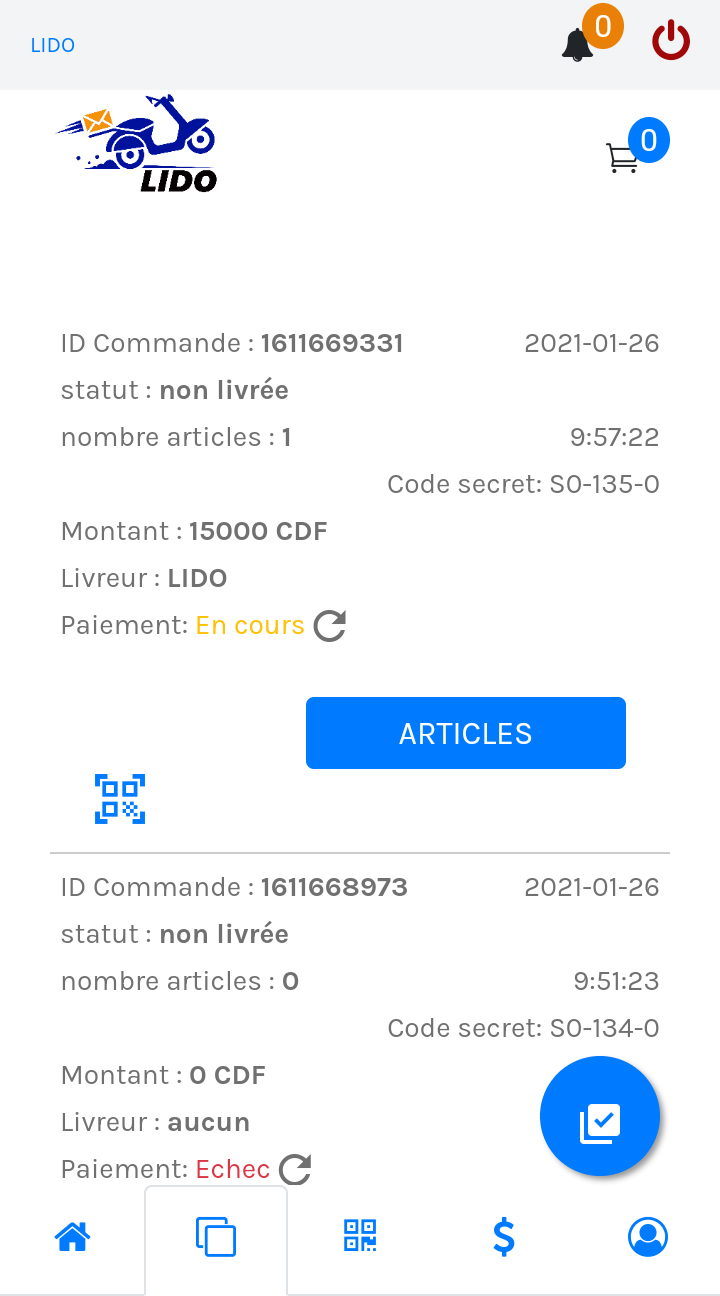The height and width of the screenshot is (1296, 720).
Task: Tap the floating checklist action button
Action: [600, 1116]
